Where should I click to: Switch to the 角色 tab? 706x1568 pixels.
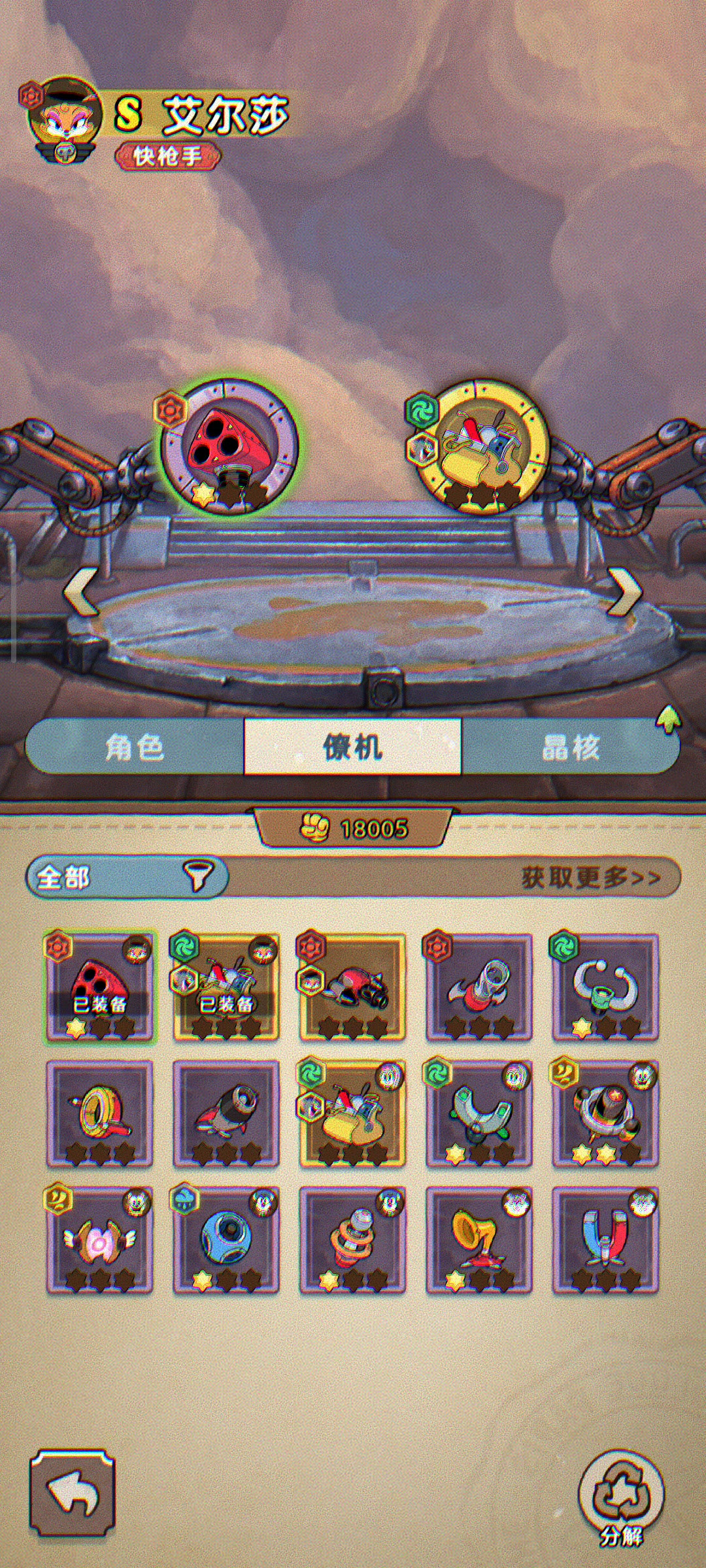[135, 747]
